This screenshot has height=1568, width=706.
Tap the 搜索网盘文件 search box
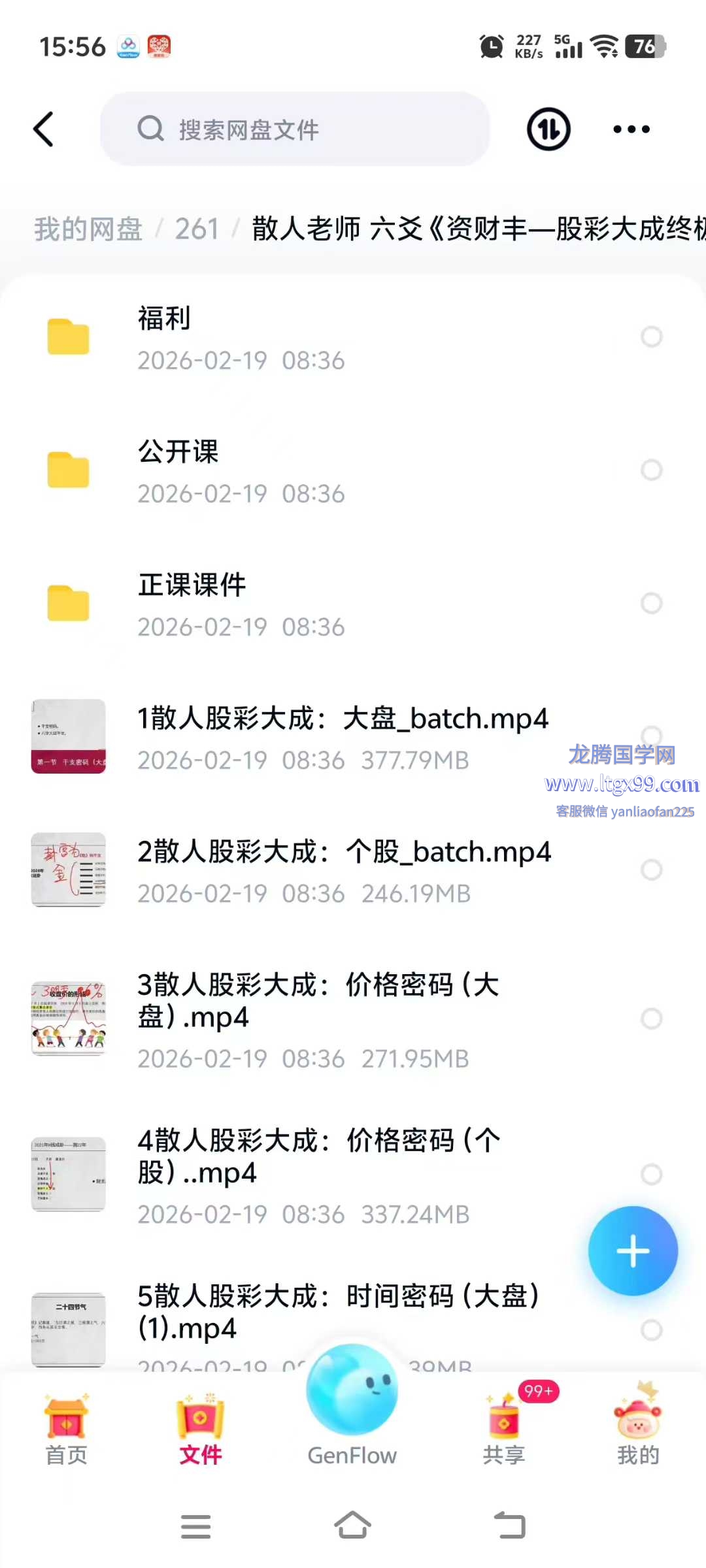click(x=294, y=129)
